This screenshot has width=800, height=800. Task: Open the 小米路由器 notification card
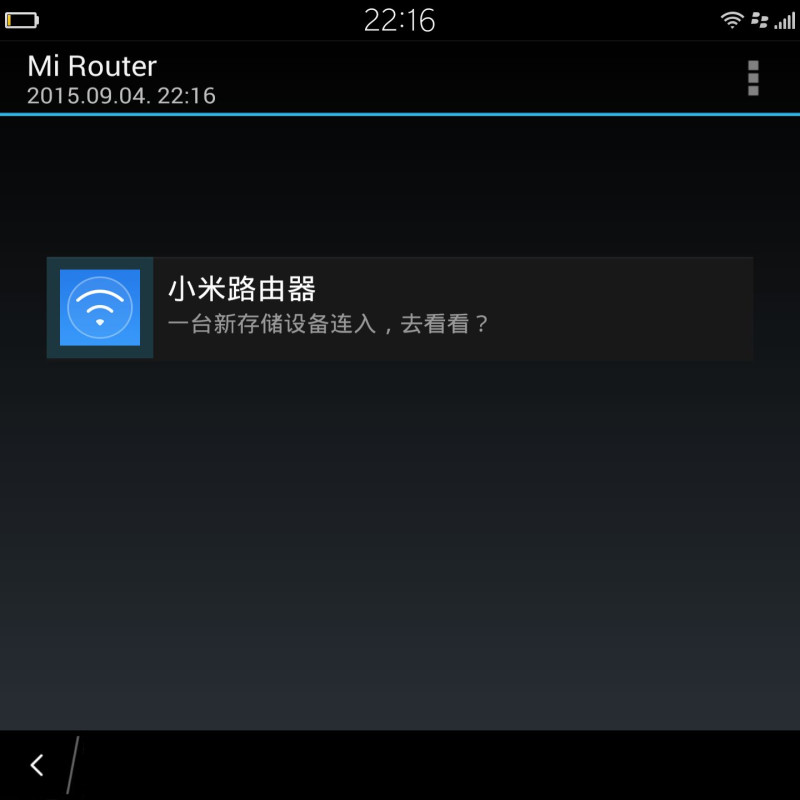[400, 308]
